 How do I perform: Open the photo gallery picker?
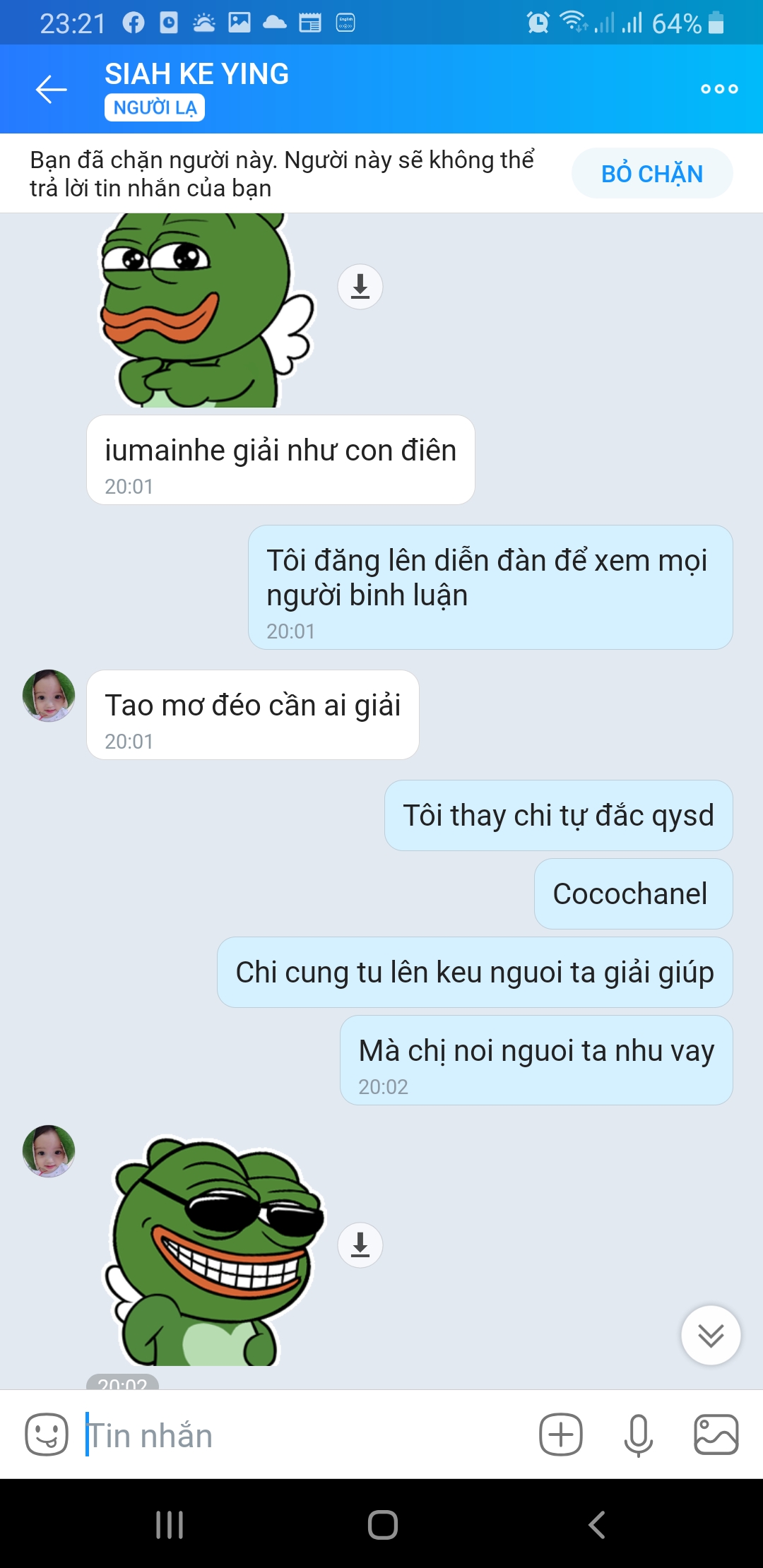(x=716, y=1435)
